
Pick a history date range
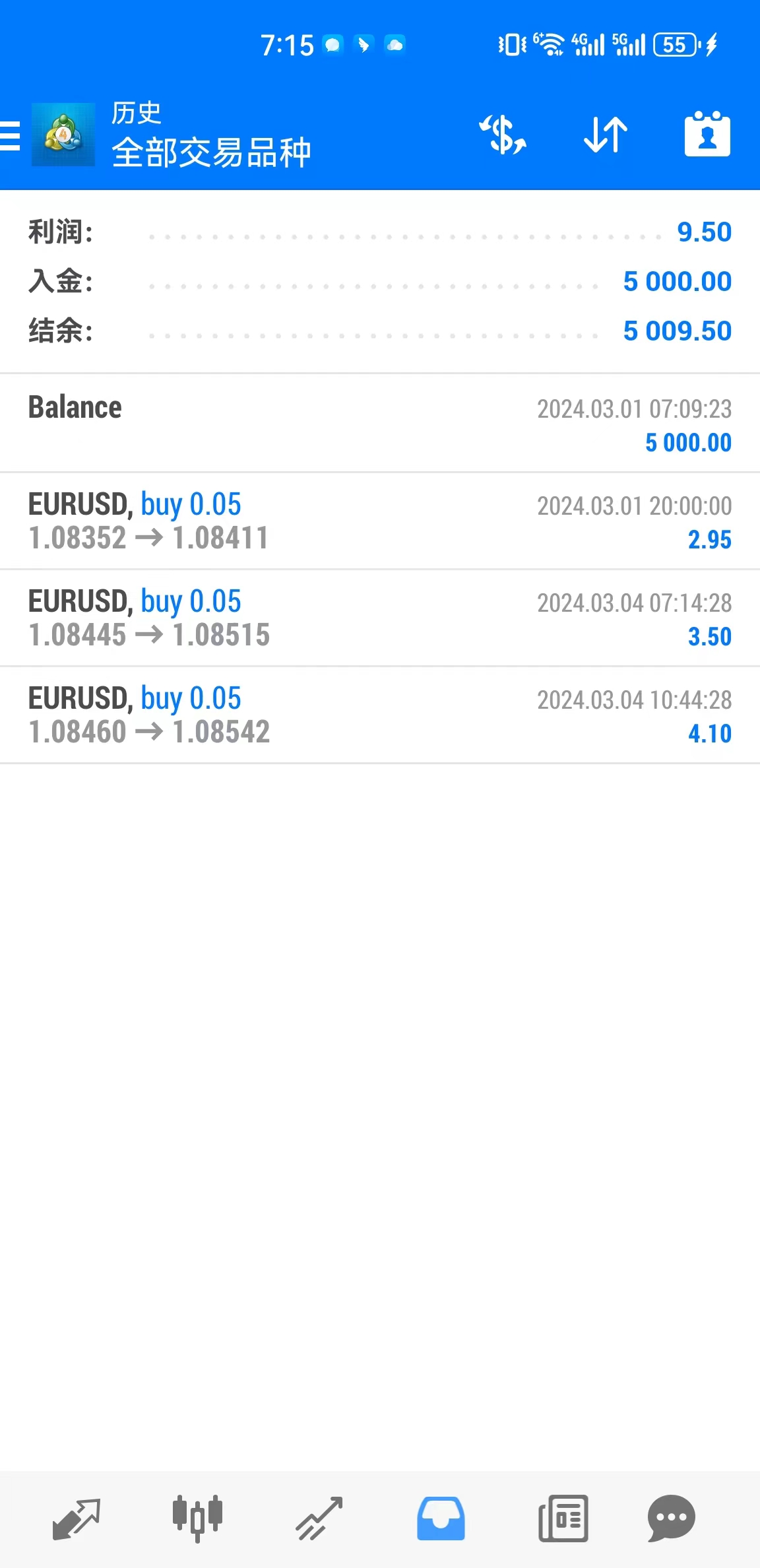707,135
